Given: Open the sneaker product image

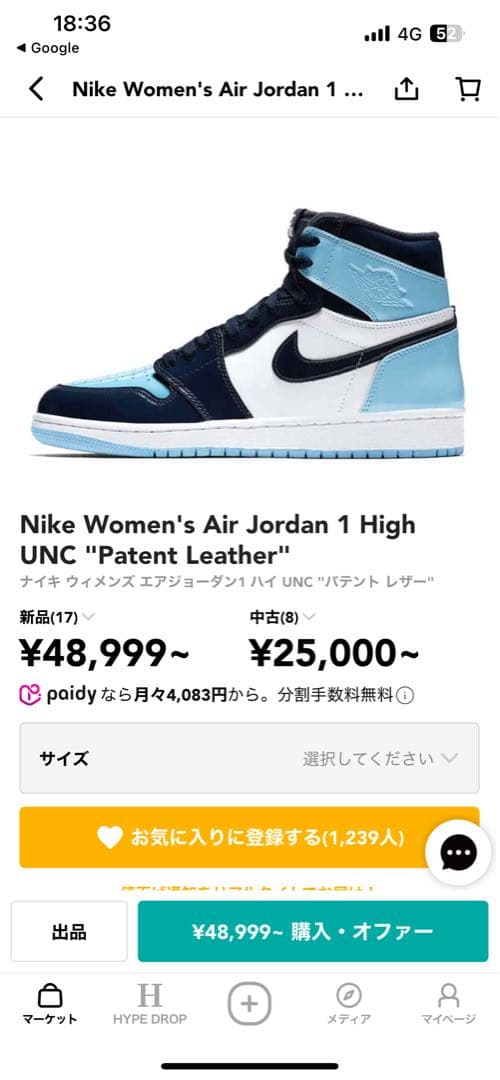Looking at the screenshot, I should click(x=248, y=333).
